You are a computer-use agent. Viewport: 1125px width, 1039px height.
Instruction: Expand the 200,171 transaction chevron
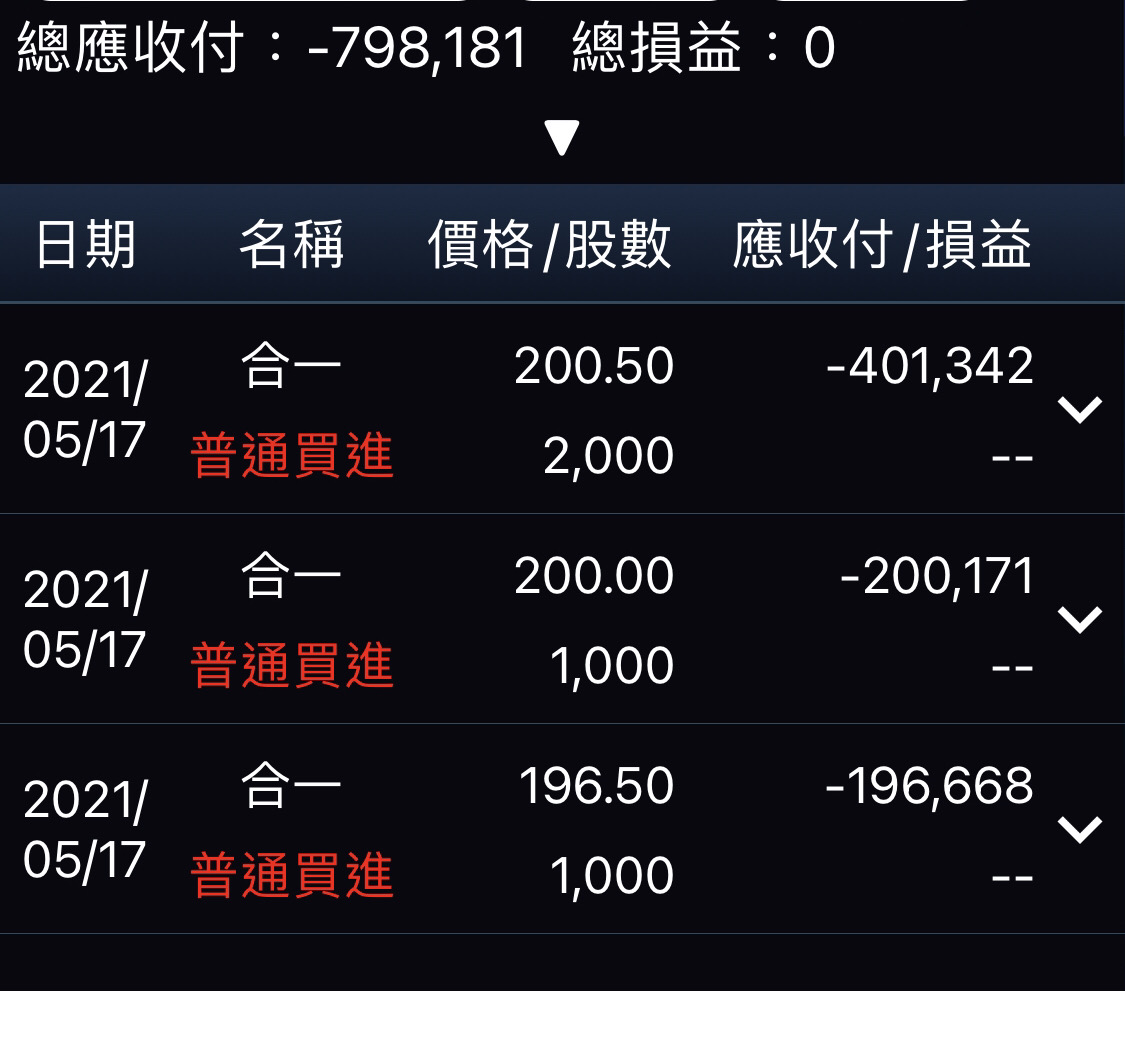coord(1079,619)
